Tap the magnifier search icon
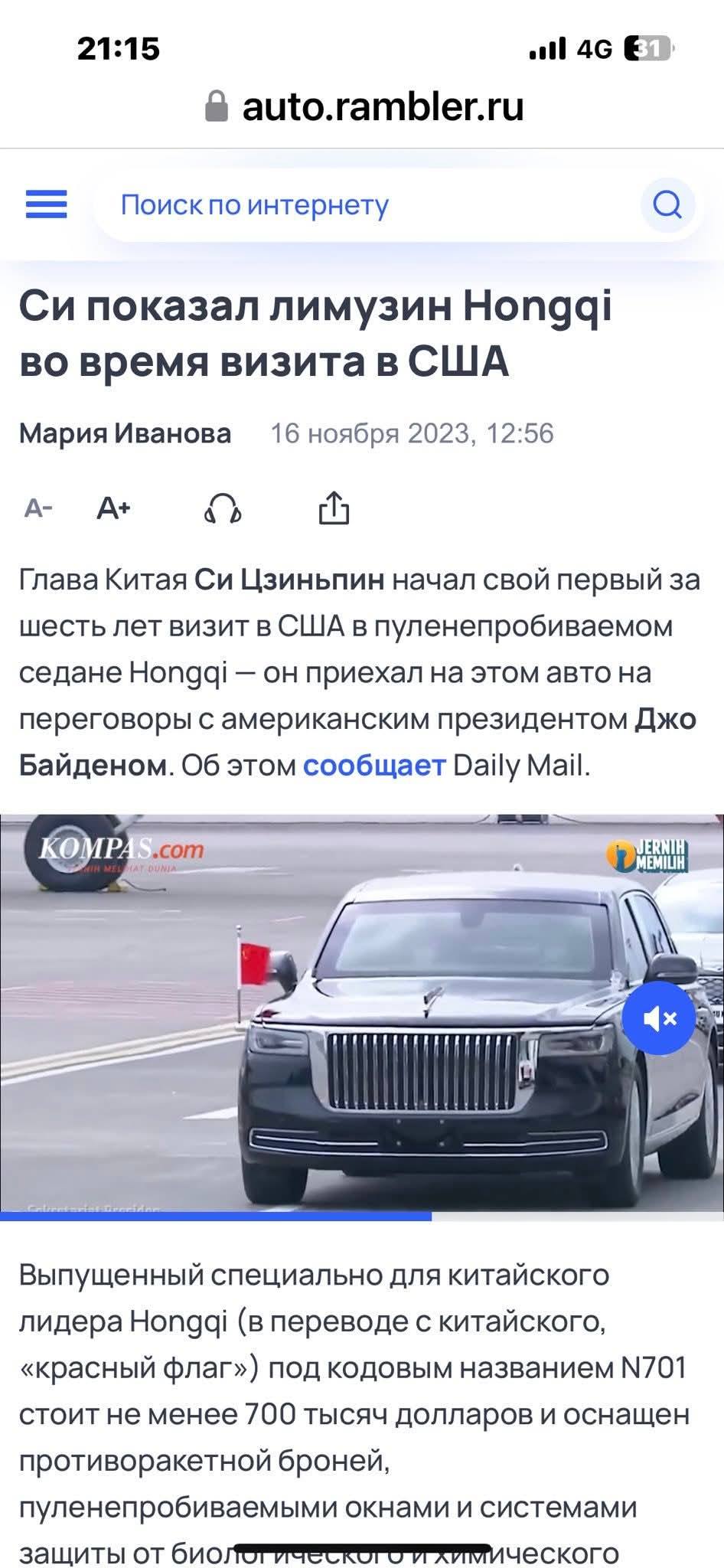 pos(667,204)
